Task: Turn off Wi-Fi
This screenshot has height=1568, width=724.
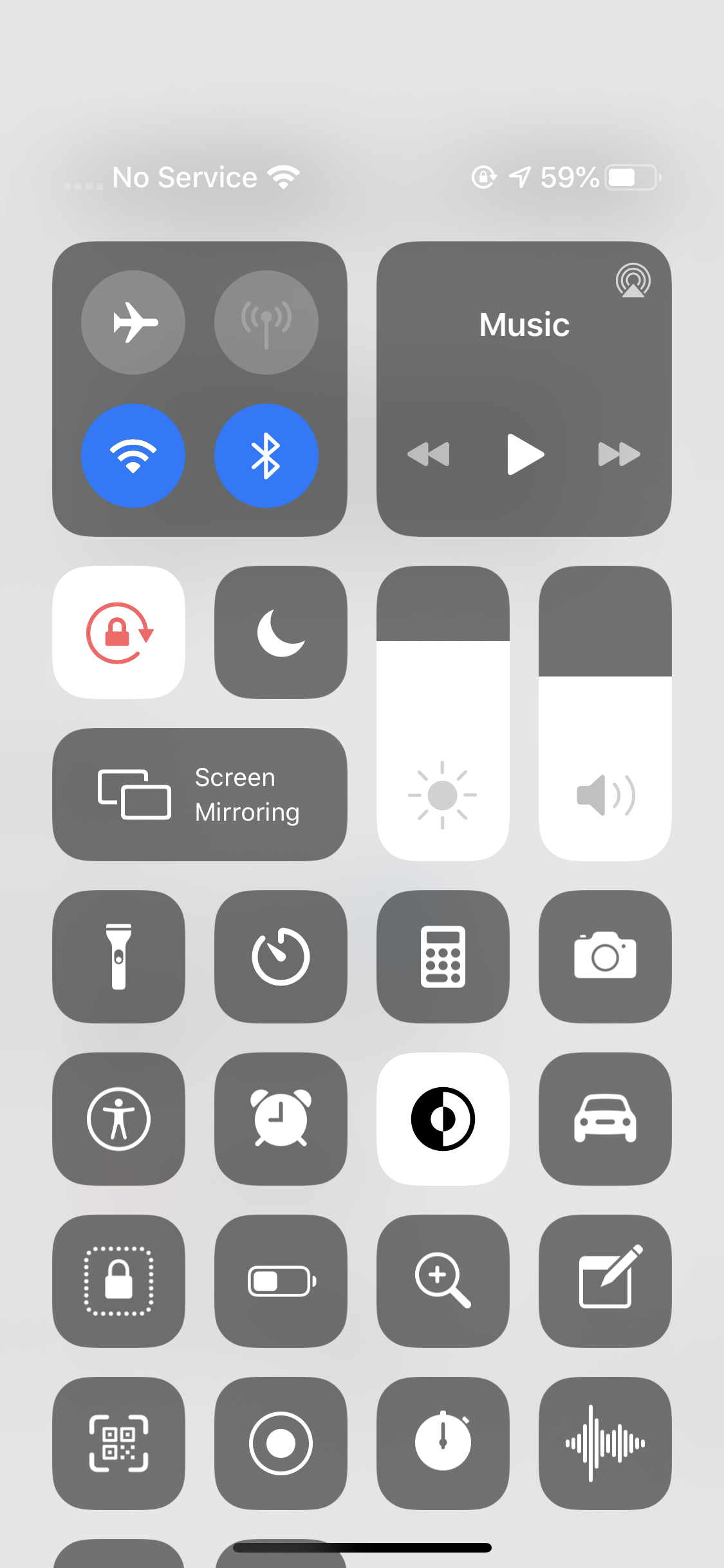Action: 133,456
